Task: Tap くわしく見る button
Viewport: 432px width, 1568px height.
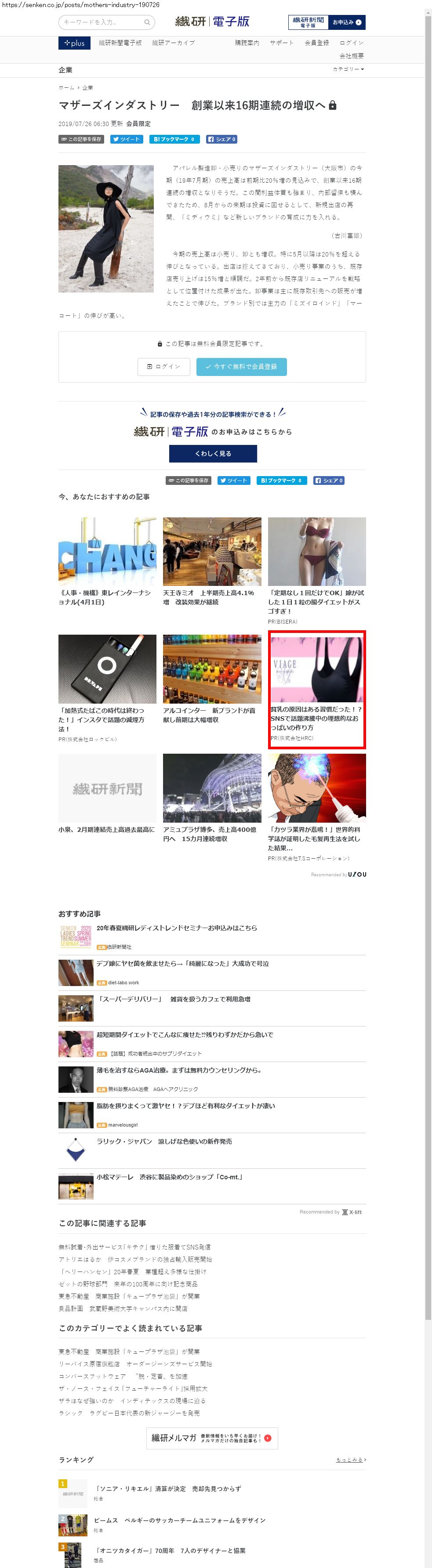Action: click(x=213, y=453)
